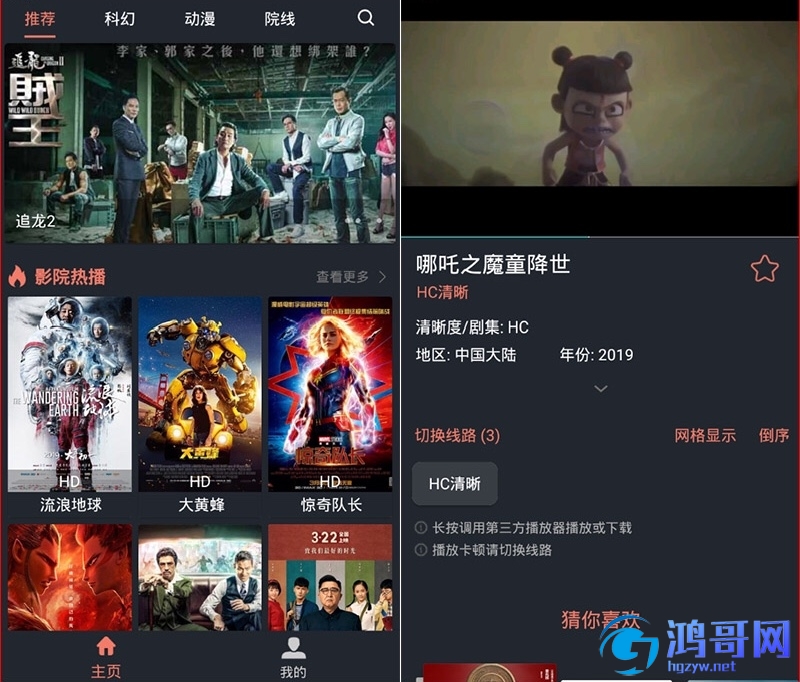Play the HC清晰 episode chip
800x682 pixels.
tap(455, 483)
